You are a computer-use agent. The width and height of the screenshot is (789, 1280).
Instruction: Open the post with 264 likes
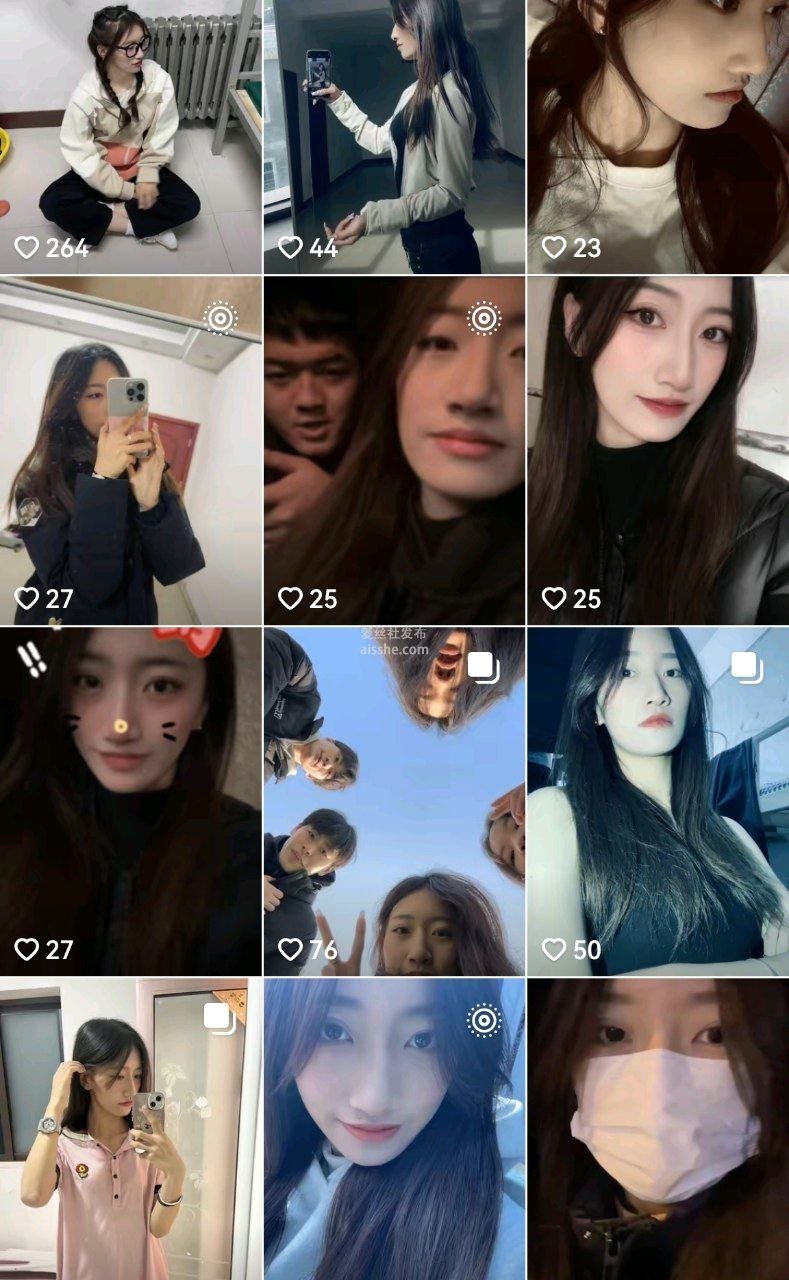[x=130, y=135]
